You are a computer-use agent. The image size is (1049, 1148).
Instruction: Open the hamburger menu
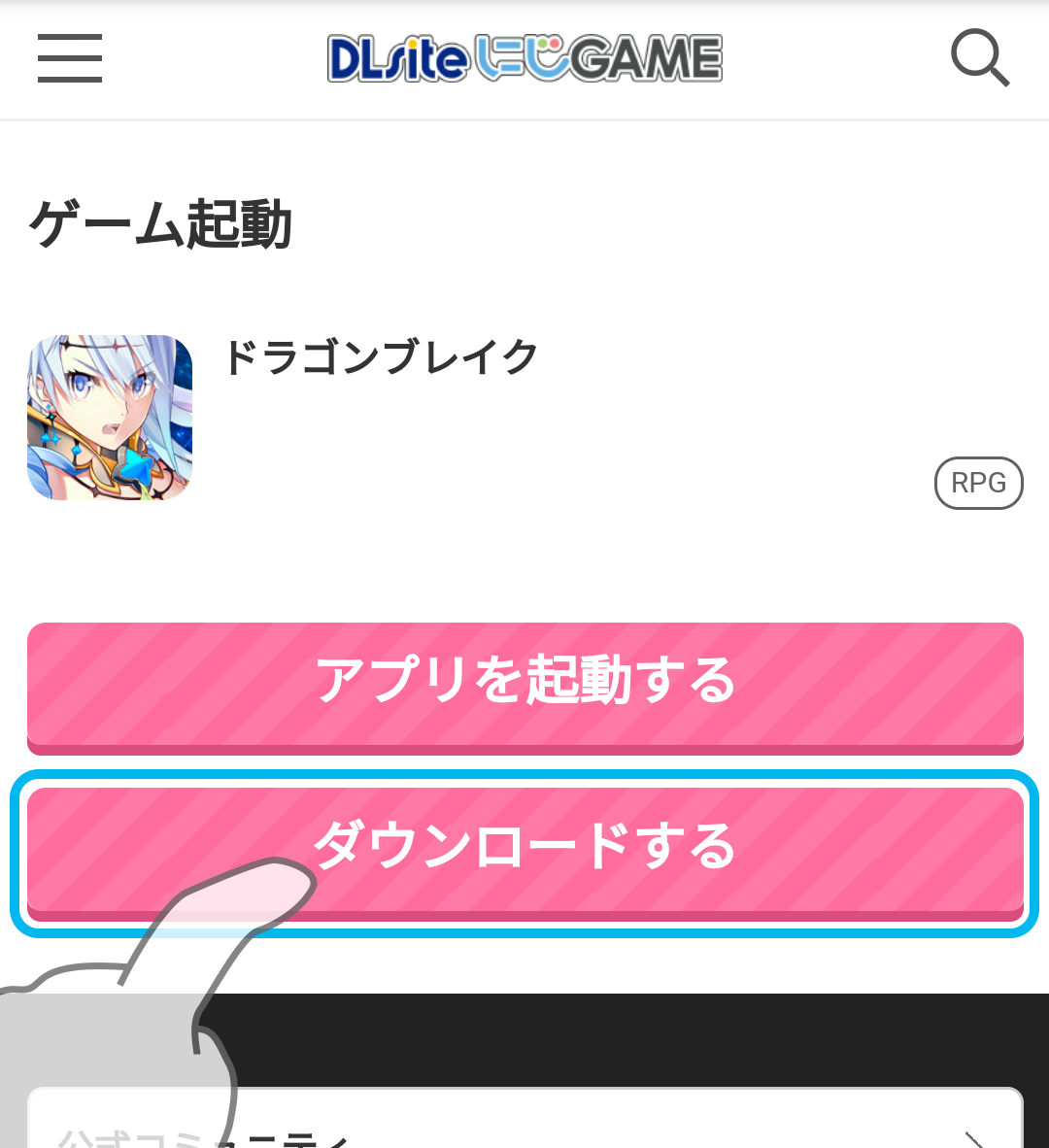click(x=70, y=58)
